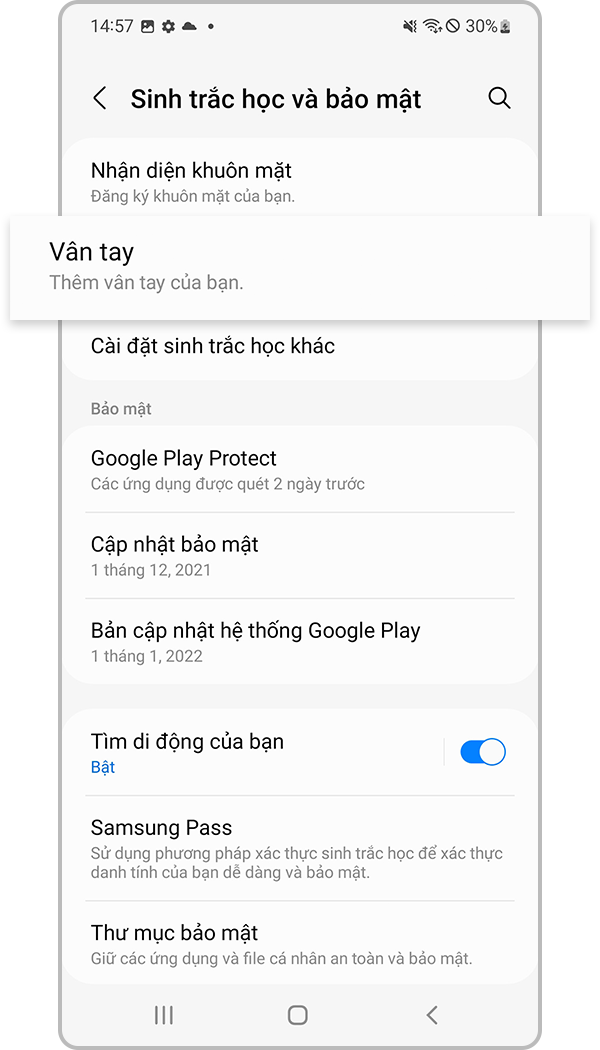
Task: Open Tìm di động của bạn settings
Action: [x=250, y=753]
